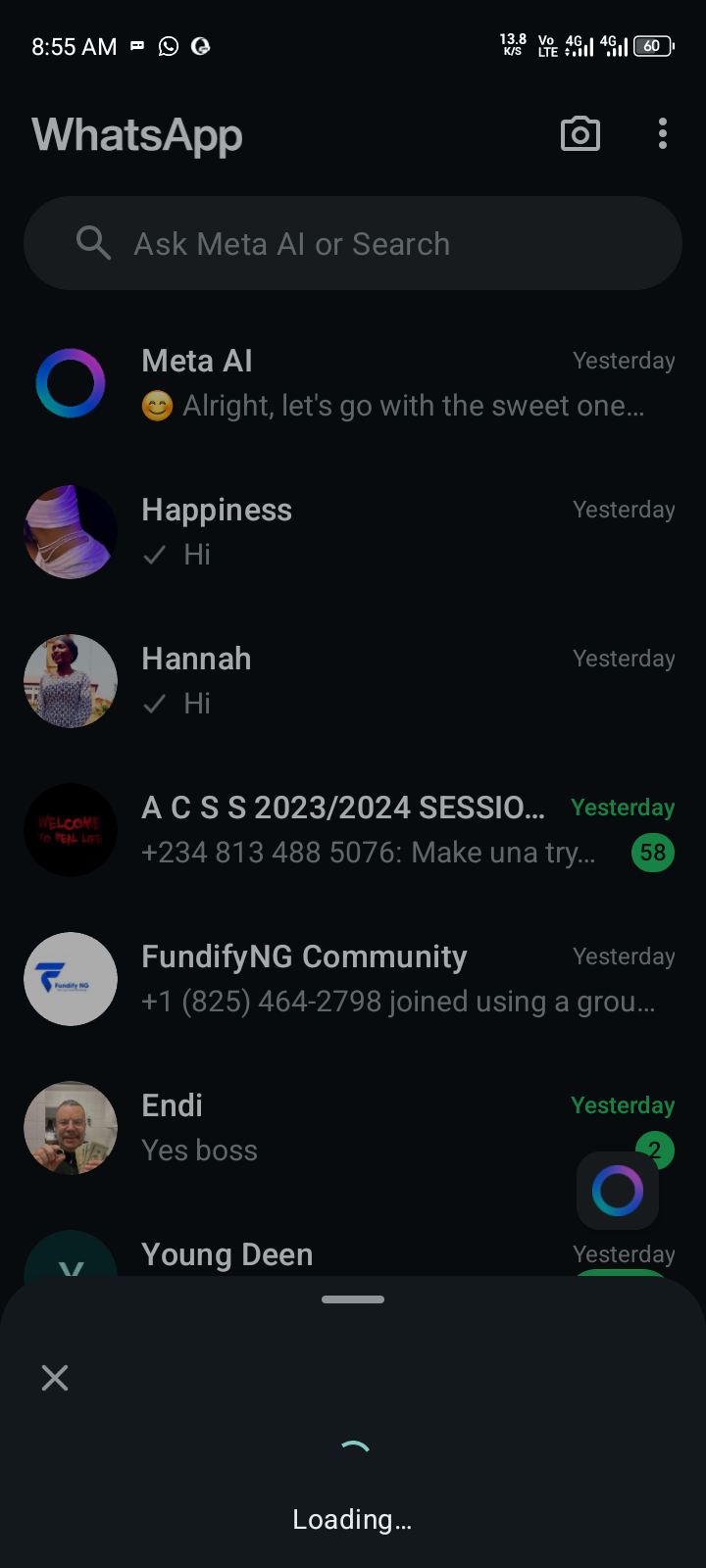Launch the floating Meta AI button
This screenshot has height=1568, width=706.
click(618, 1191)
